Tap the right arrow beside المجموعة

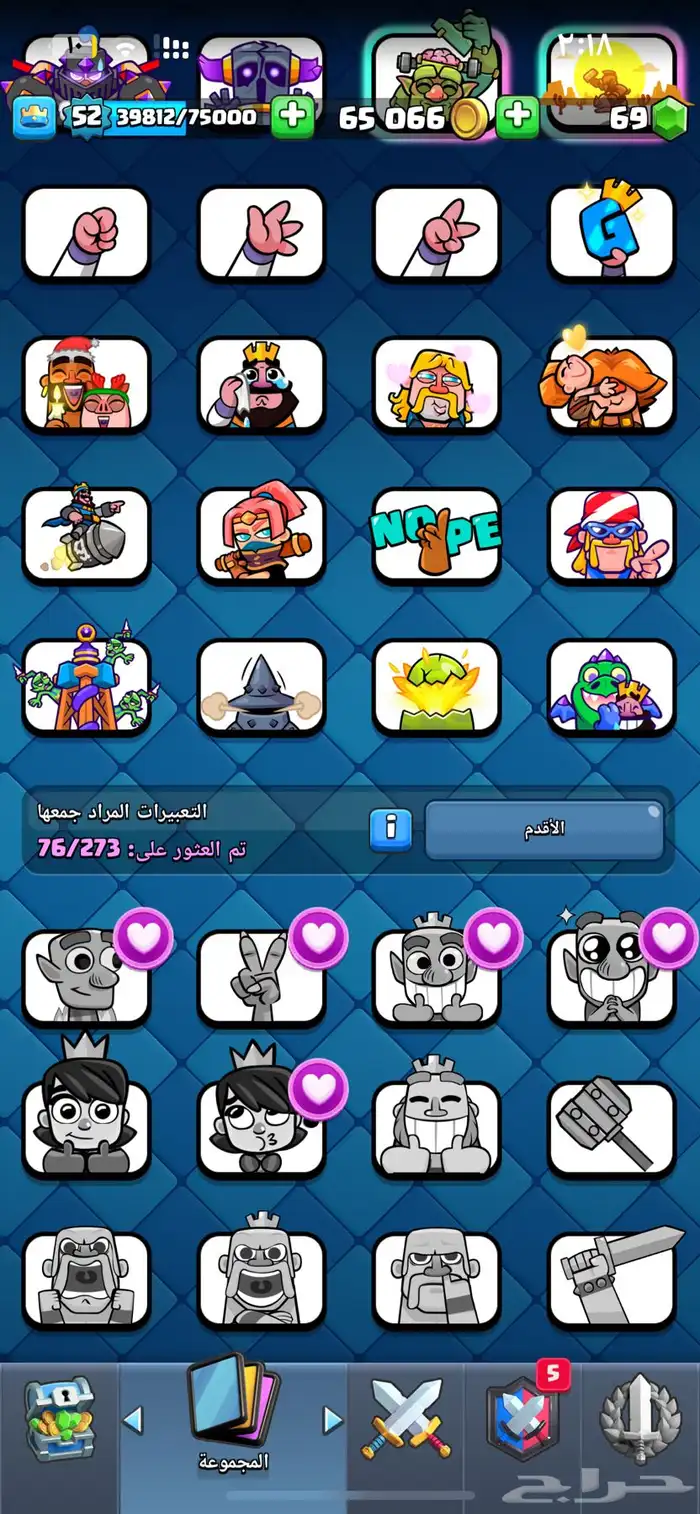pyautogui.click(x=333, y=1420)
